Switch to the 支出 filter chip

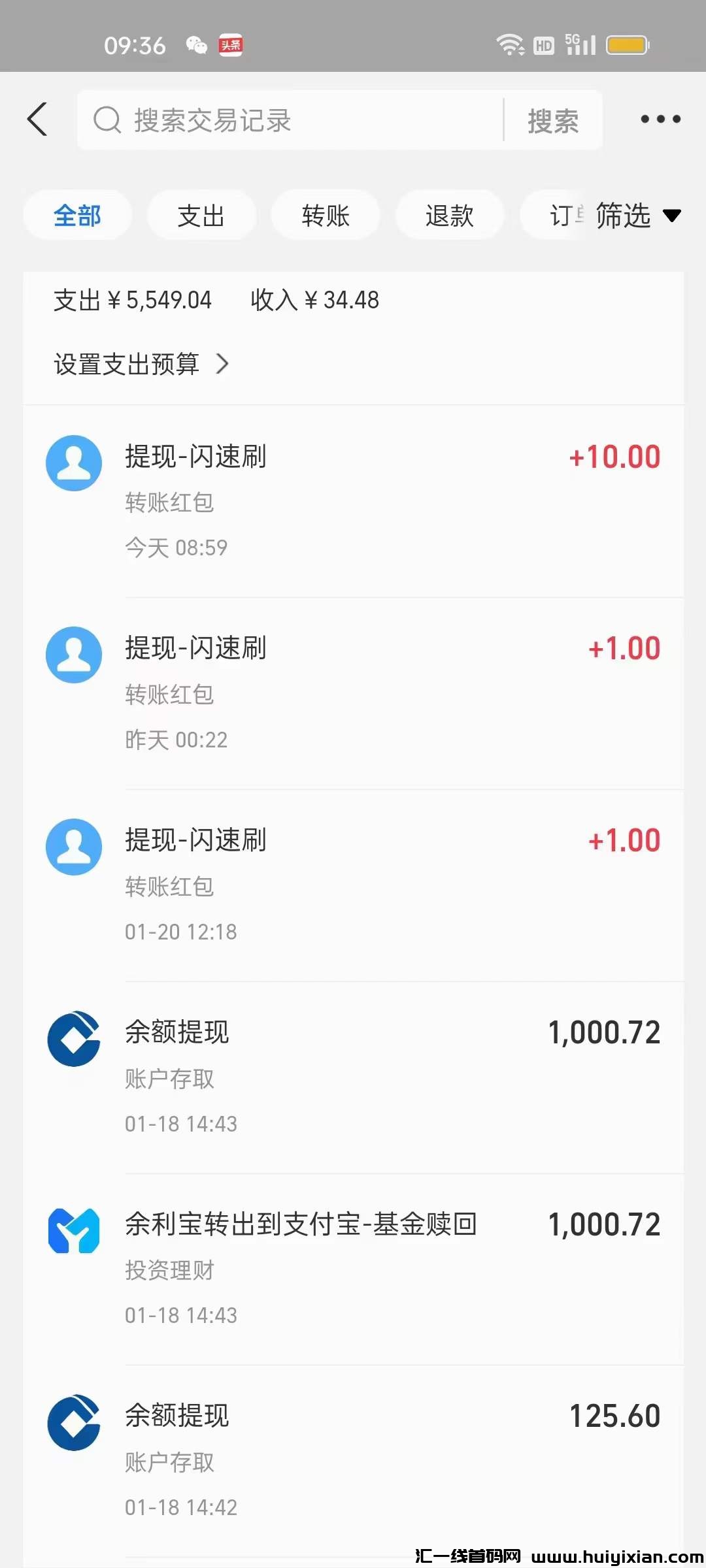(201, 216)
